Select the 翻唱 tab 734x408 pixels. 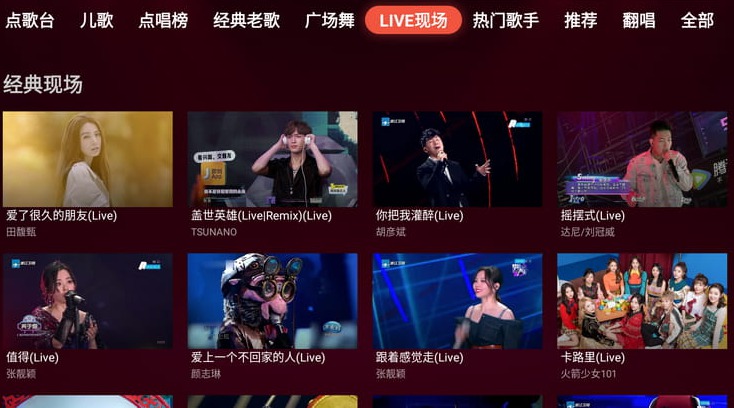pos(638,20)
